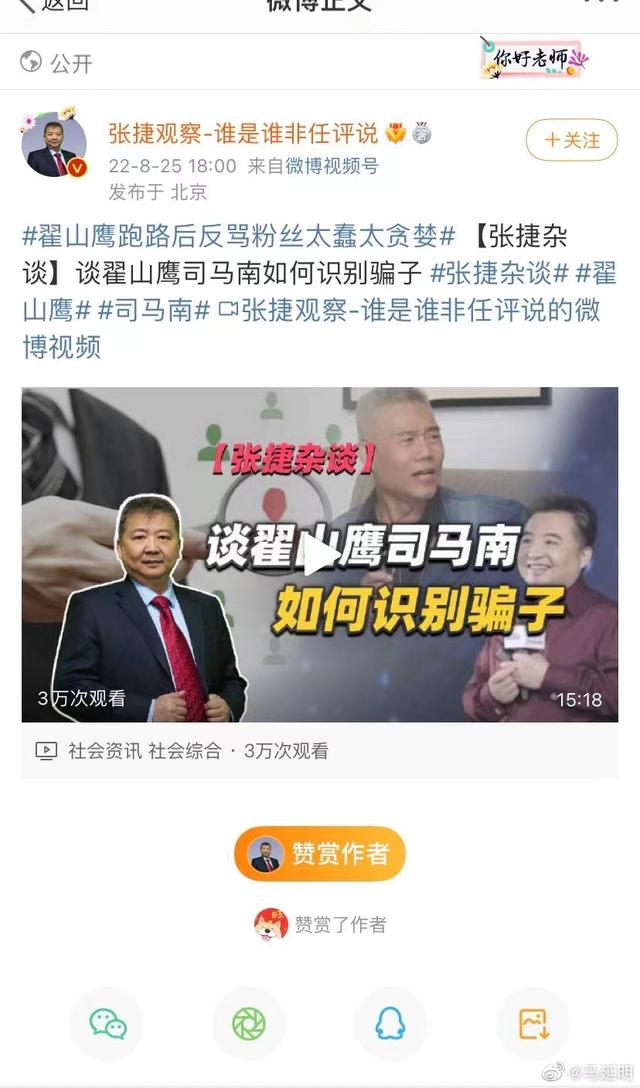
Task: Save the post as an image
Action: pyautogui.click(x=533, y=1023)
